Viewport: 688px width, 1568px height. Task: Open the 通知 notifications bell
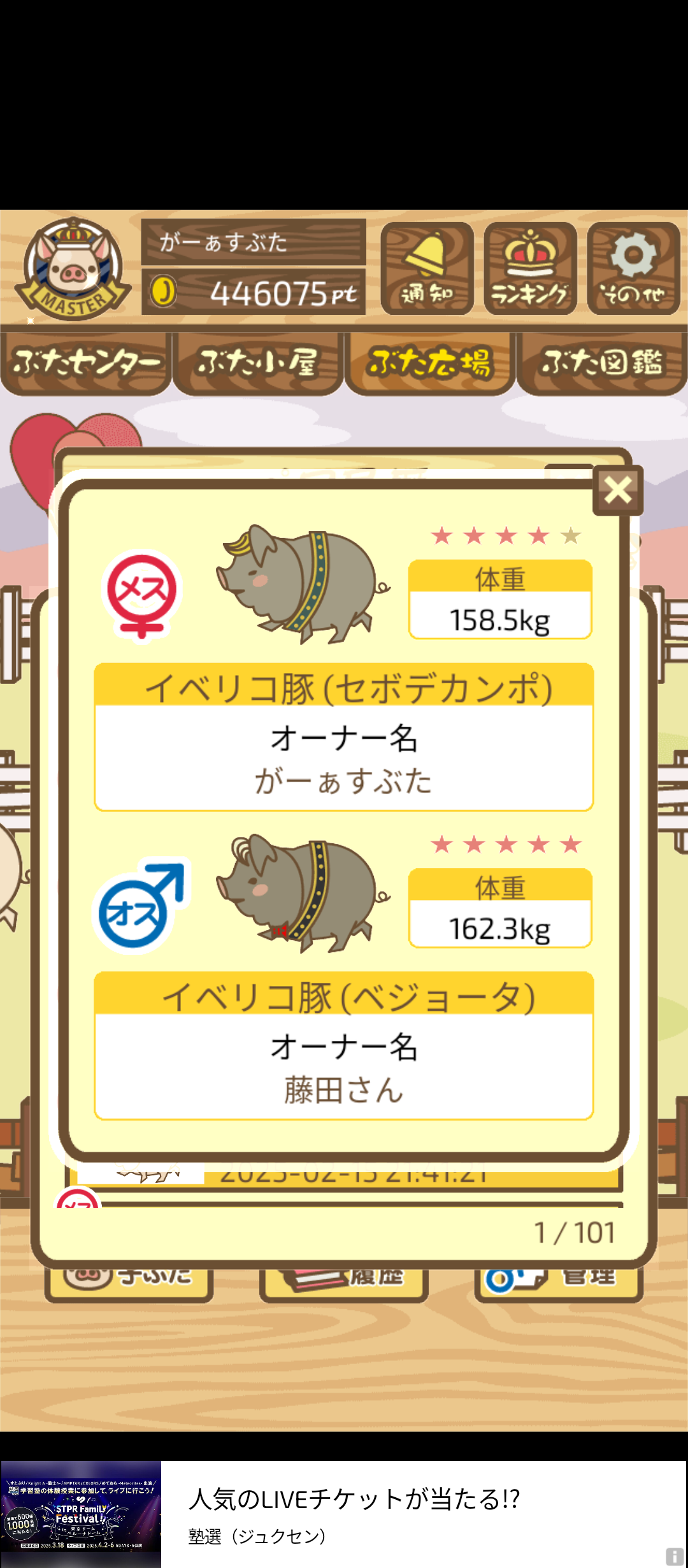tap(427, 268)
